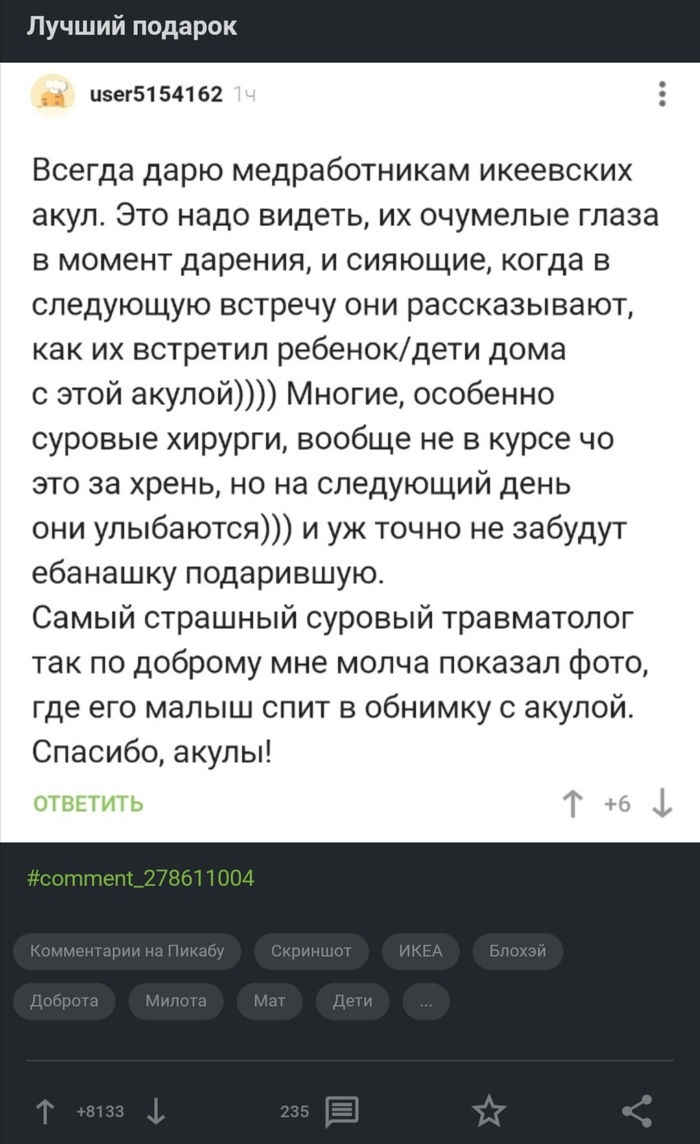This screenshot has width=700, height=1144.
Task: Open the comment's three-dot overflow menu
Action: (x=662, y=94)
